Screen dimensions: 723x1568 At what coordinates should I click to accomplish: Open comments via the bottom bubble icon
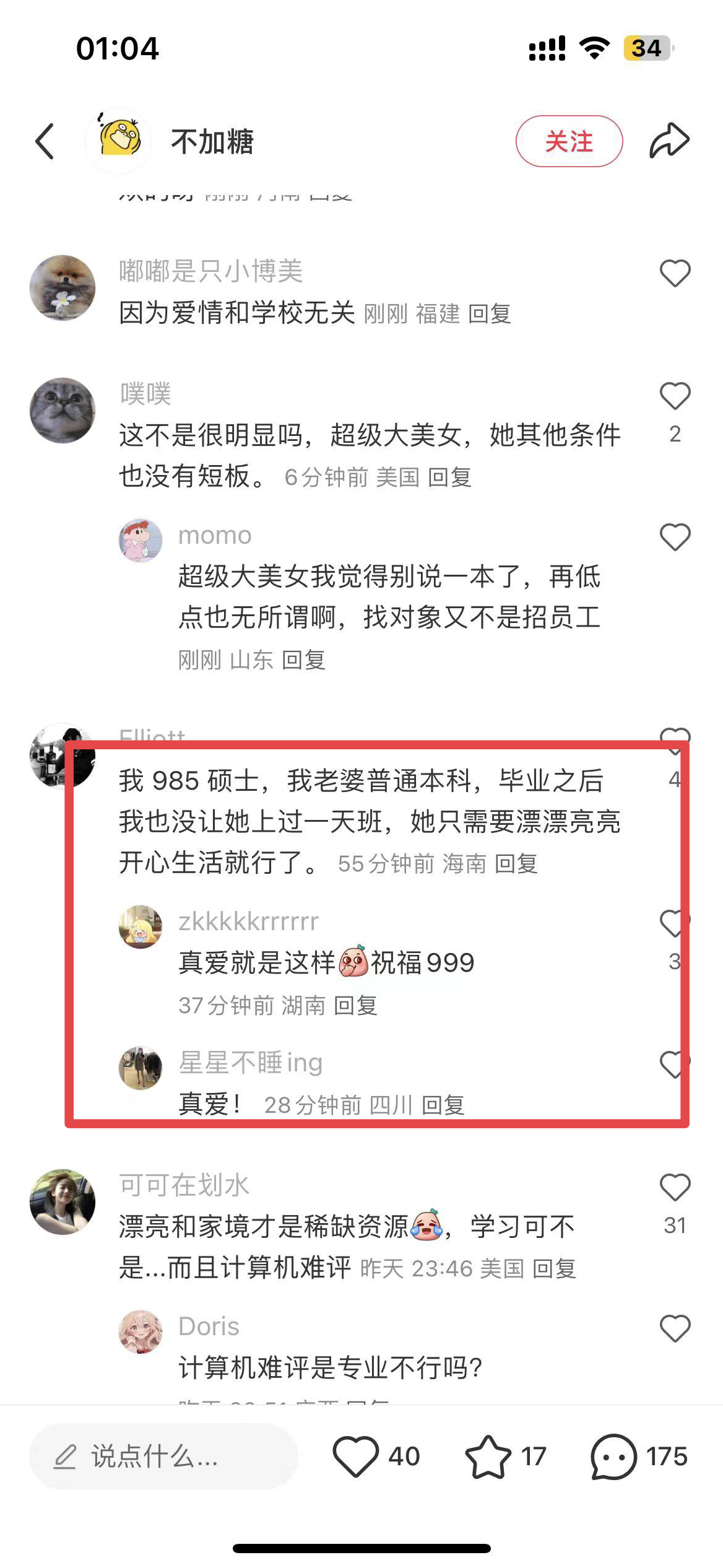pyautogui.click(x=613, y=1457)
